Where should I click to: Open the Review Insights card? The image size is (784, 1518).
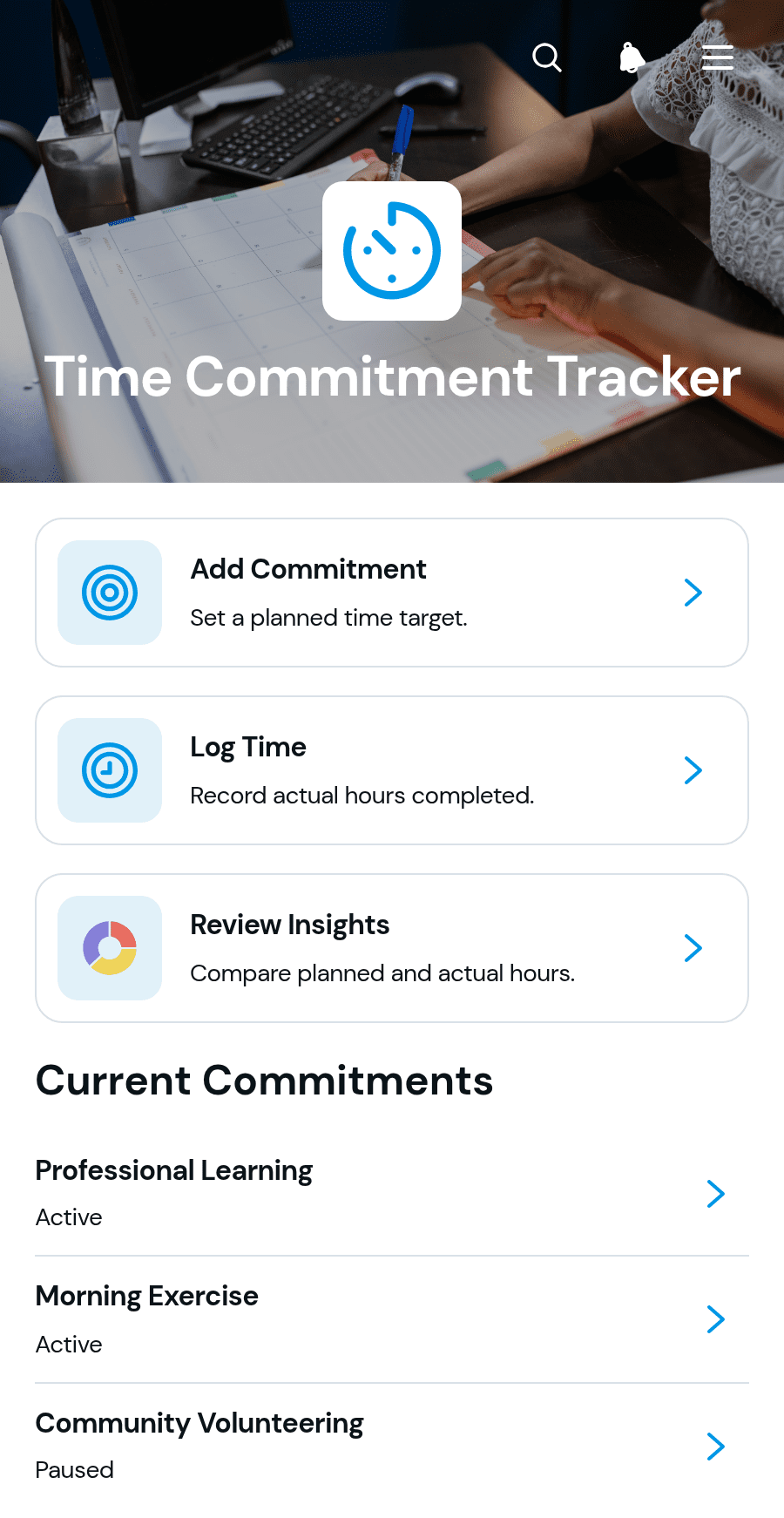pyautogui.click(x=392, y=948)
